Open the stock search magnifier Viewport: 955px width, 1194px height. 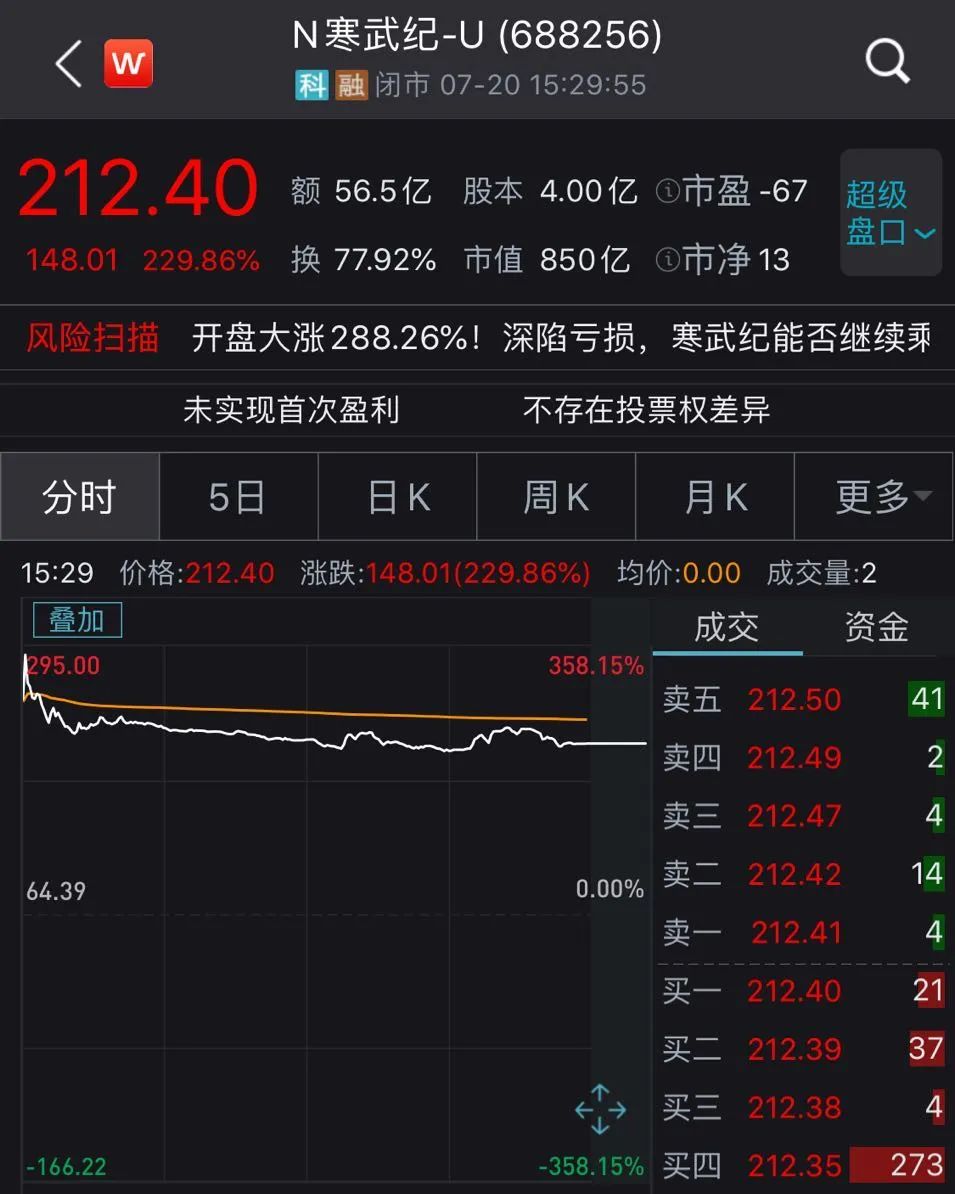pos(887,62)
